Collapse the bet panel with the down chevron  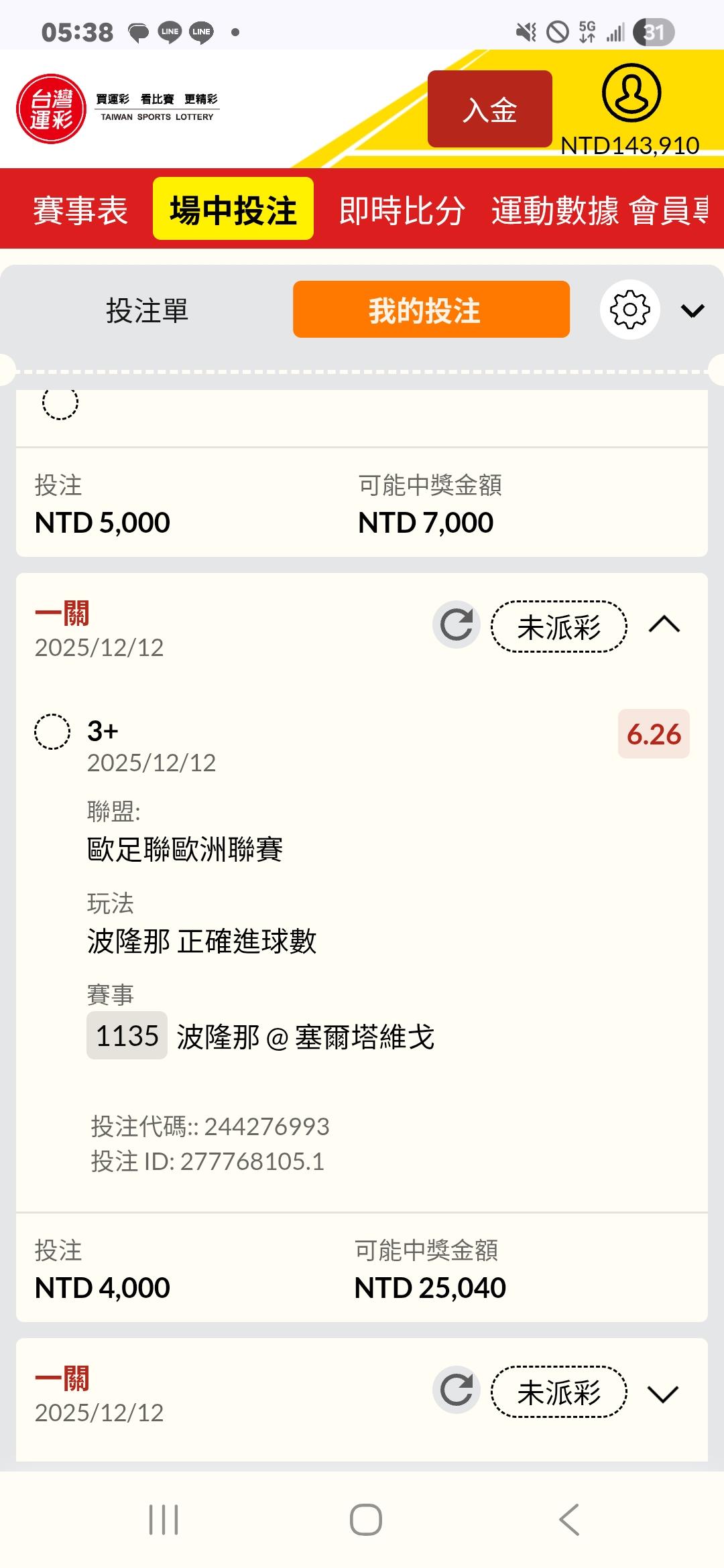coord(692,310)
